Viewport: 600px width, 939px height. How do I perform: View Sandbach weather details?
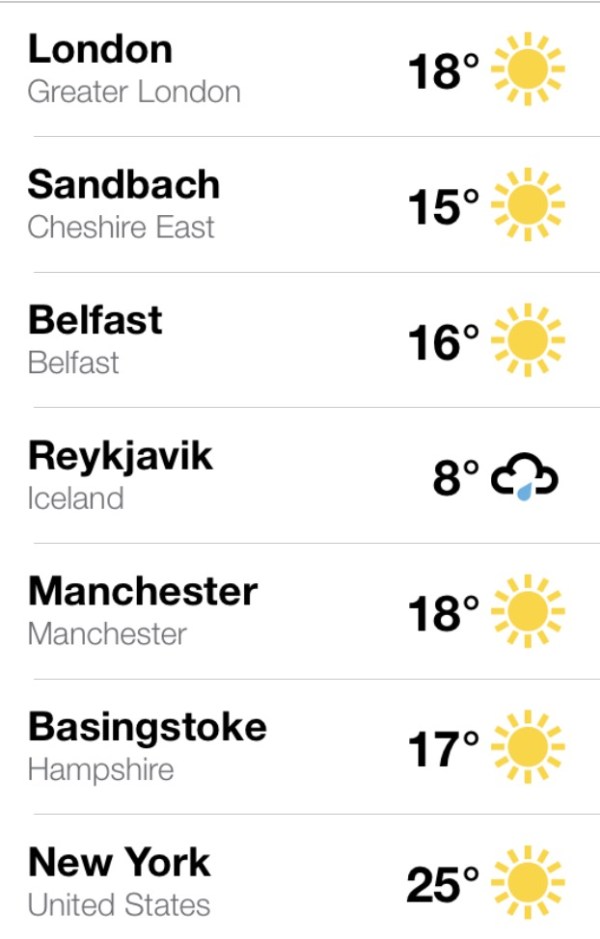(x=300, y=205)
